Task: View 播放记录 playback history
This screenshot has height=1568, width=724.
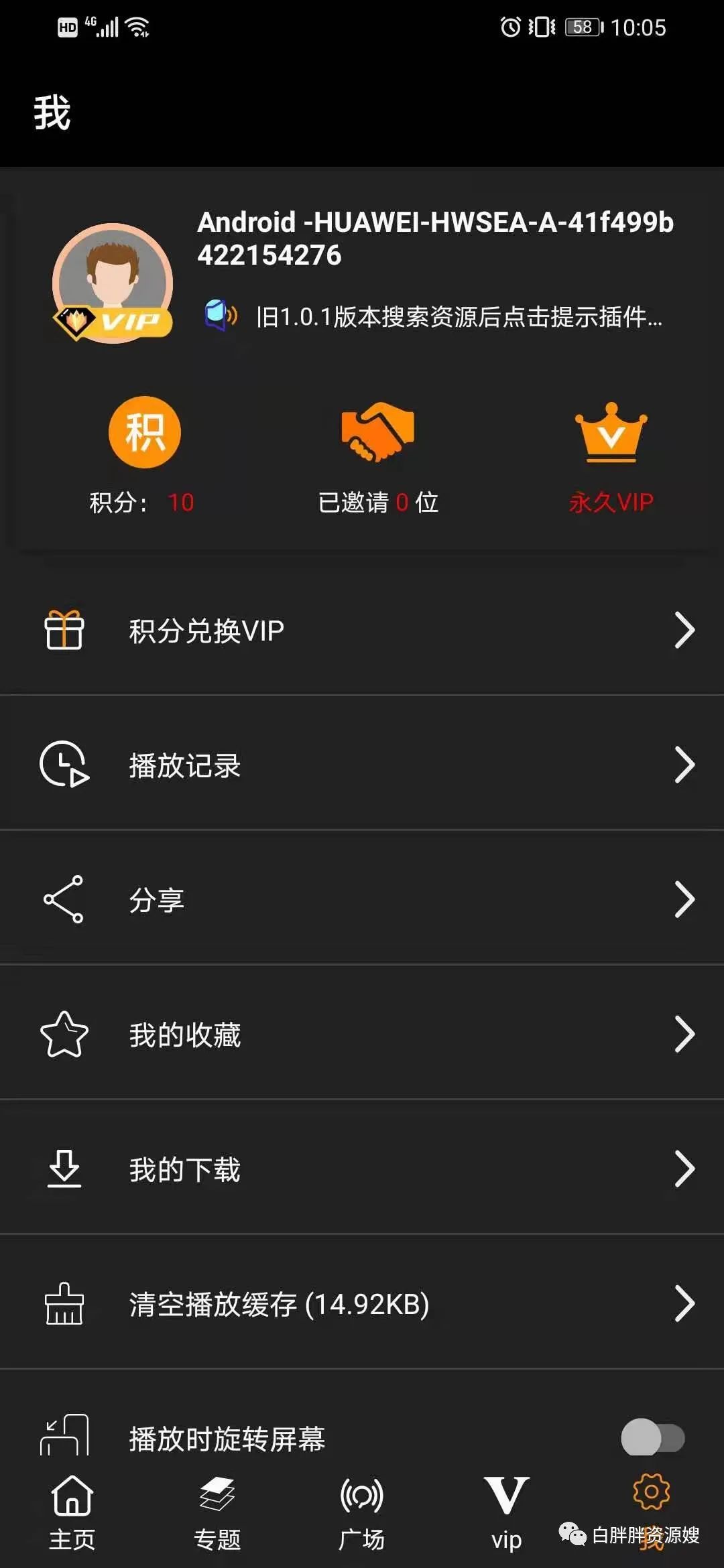Action: pyautogui.click(x=362, y=765)
